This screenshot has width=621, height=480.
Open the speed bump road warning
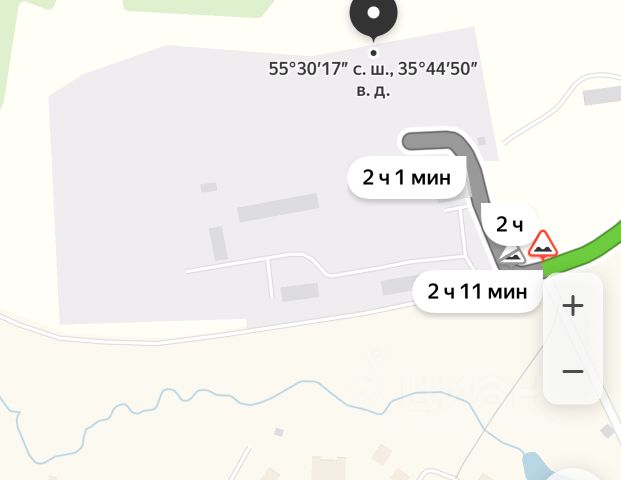tap(543, 244)
